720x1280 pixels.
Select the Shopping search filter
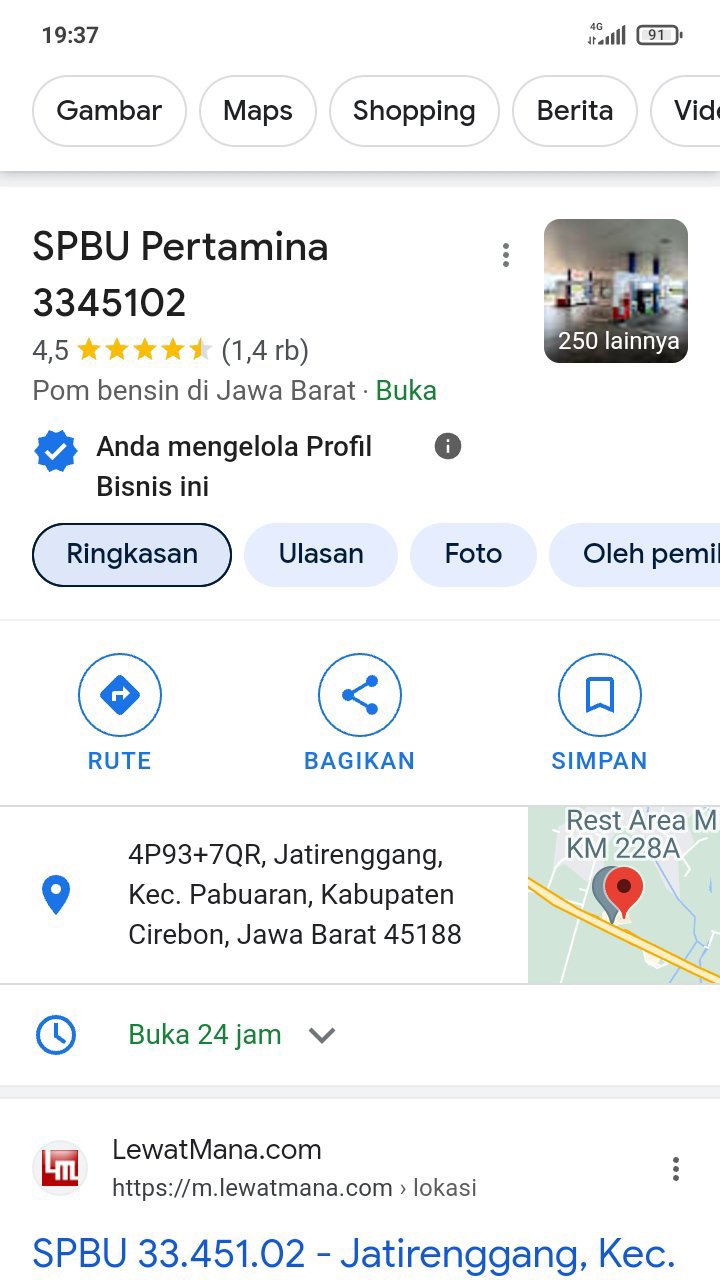414,111
